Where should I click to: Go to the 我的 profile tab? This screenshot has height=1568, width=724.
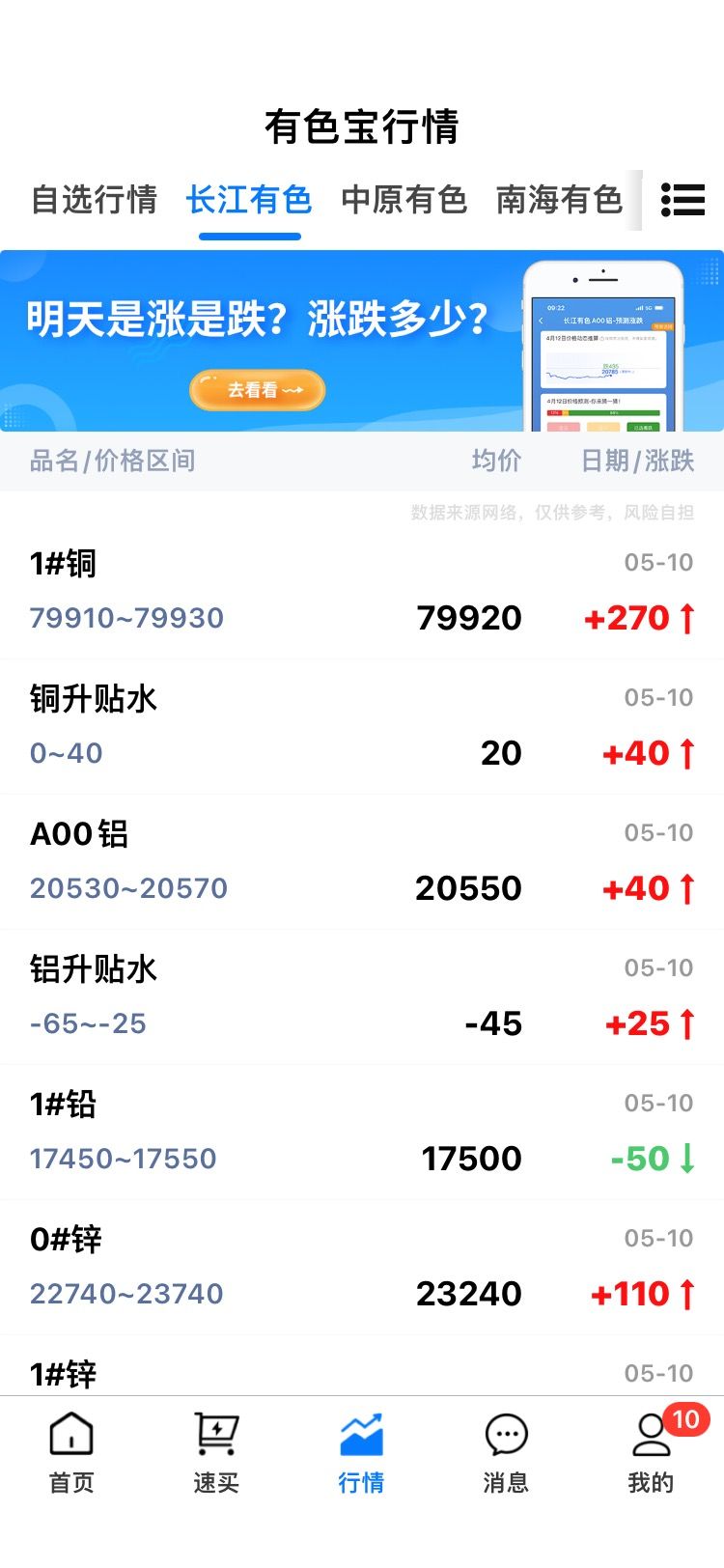[652, 1453]
